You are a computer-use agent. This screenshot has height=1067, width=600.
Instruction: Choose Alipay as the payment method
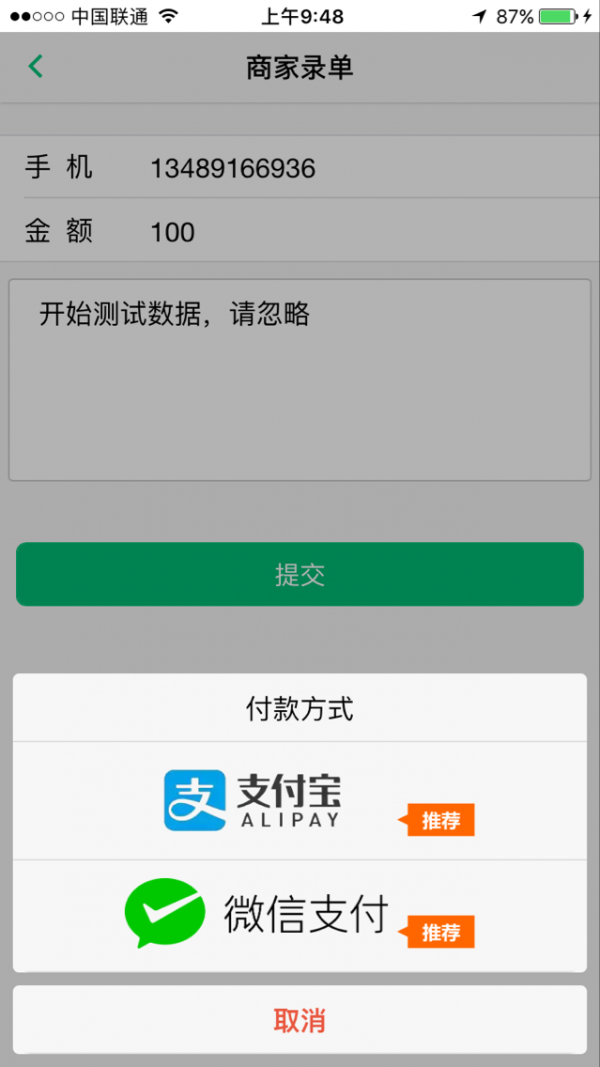299,800
